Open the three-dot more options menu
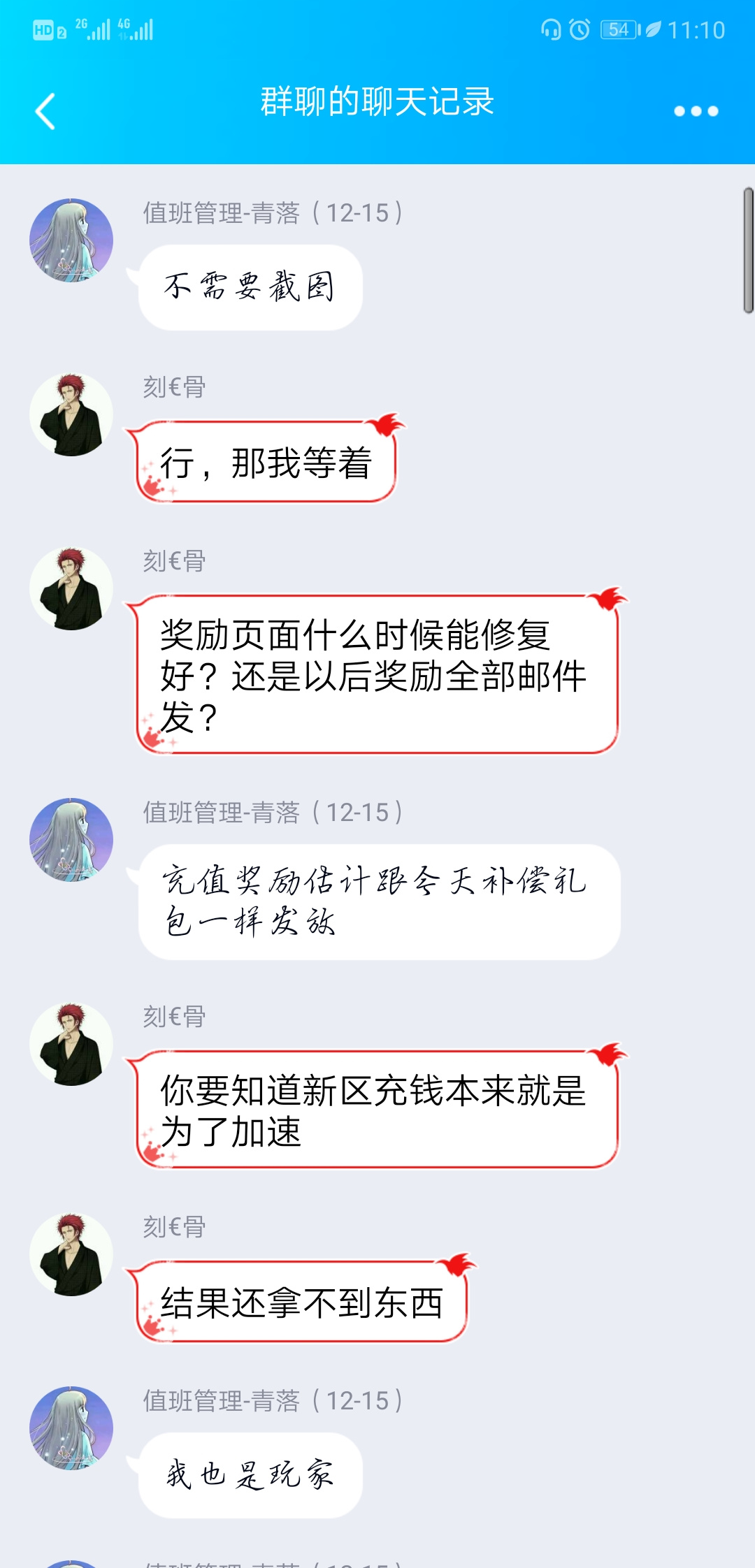This screenshot has width=755, height=1568. pos(696,111)
